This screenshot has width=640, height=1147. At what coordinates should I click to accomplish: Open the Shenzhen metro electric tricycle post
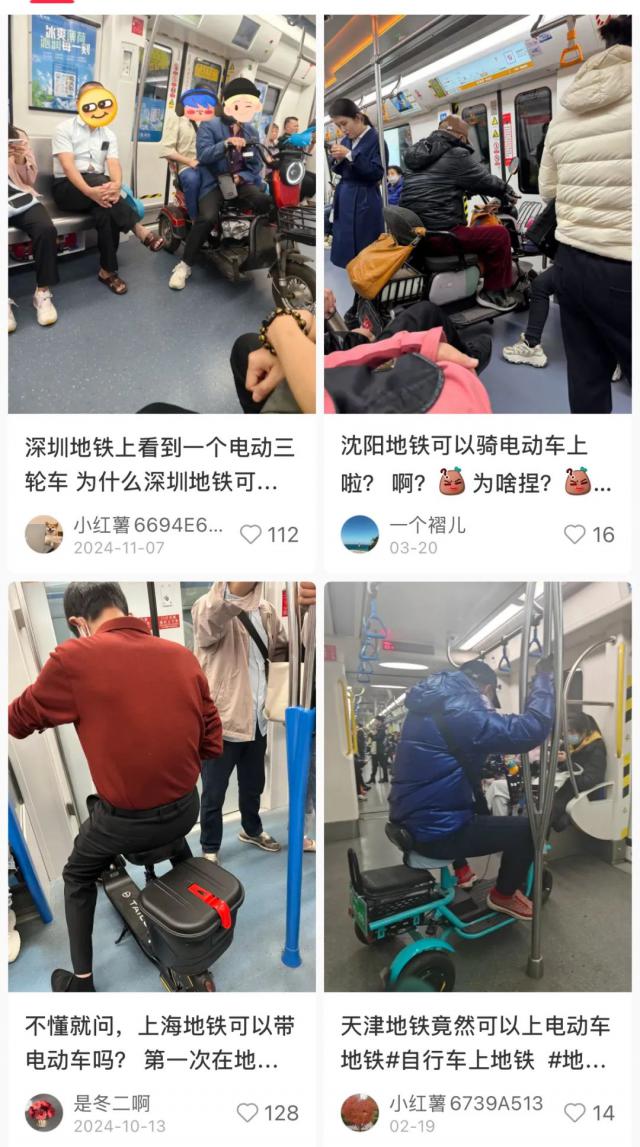161,214
